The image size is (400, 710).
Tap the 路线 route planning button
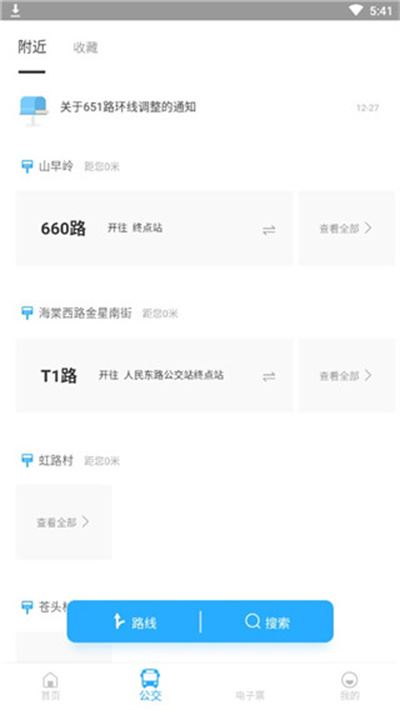(134, 622)
